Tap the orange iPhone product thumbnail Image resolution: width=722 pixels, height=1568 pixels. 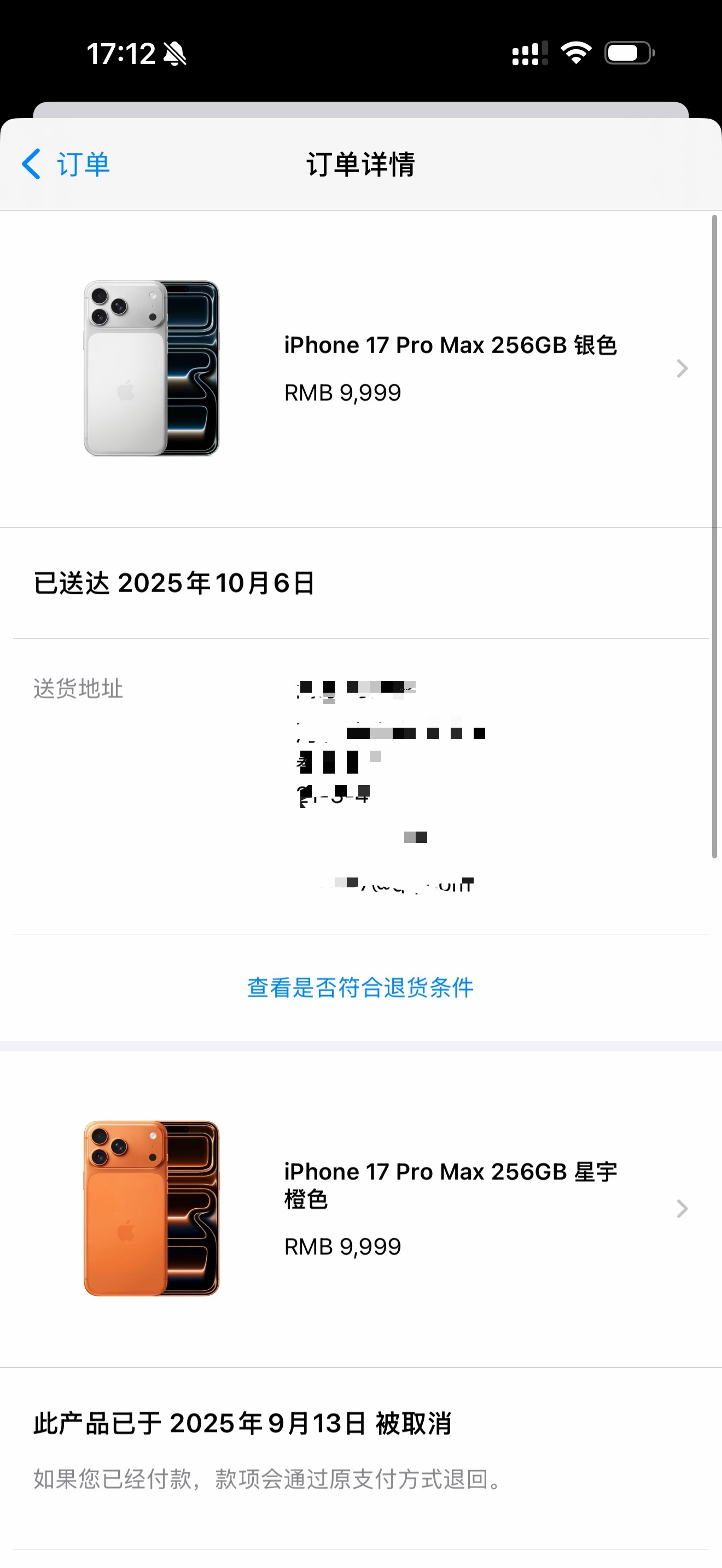[151, 1208]
